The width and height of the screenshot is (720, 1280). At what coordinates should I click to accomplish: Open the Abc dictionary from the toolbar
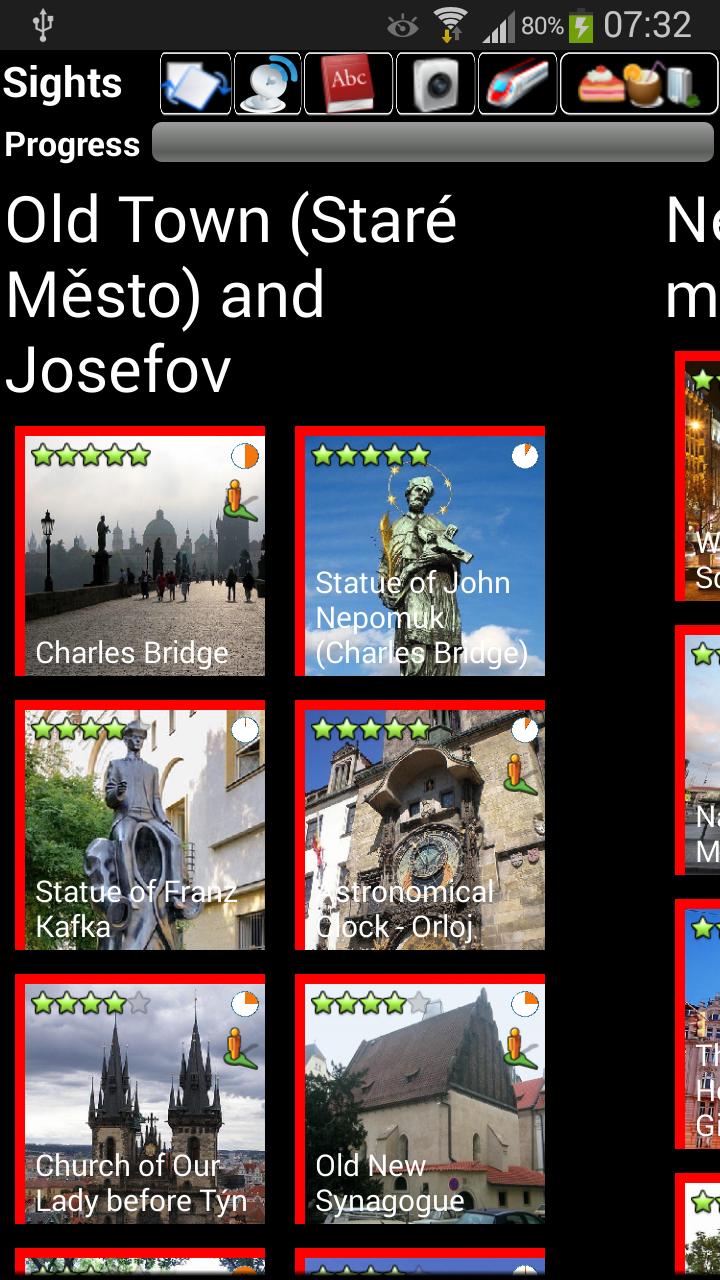(348, 84)
